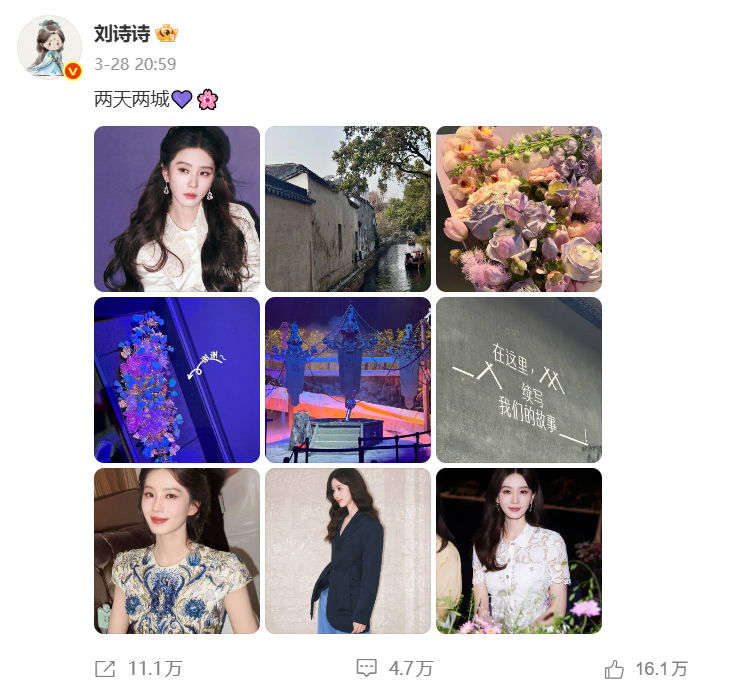
Task: Open the white lace dress photo
Action: tap(519, 551)
